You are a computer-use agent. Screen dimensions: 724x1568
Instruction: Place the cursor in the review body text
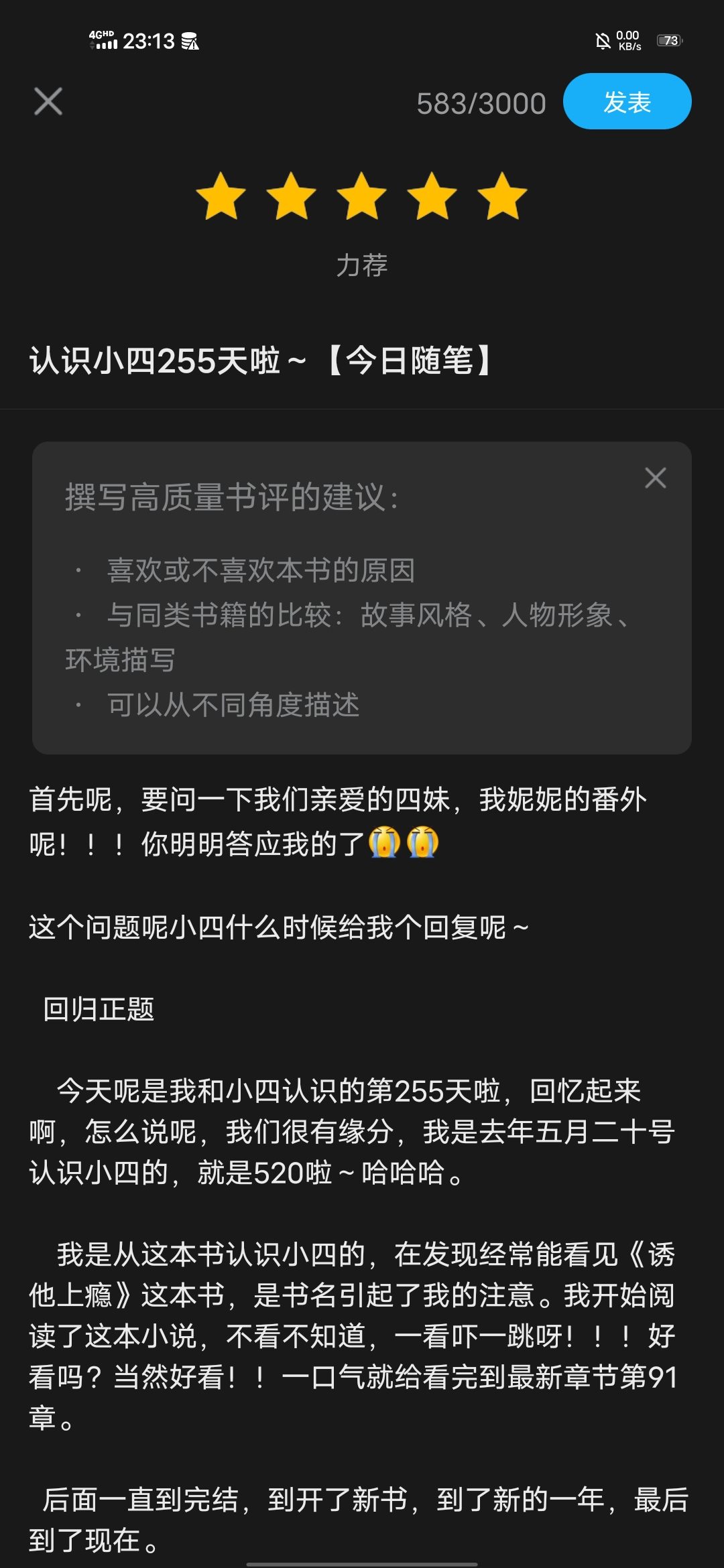(x=362, y=1166)
